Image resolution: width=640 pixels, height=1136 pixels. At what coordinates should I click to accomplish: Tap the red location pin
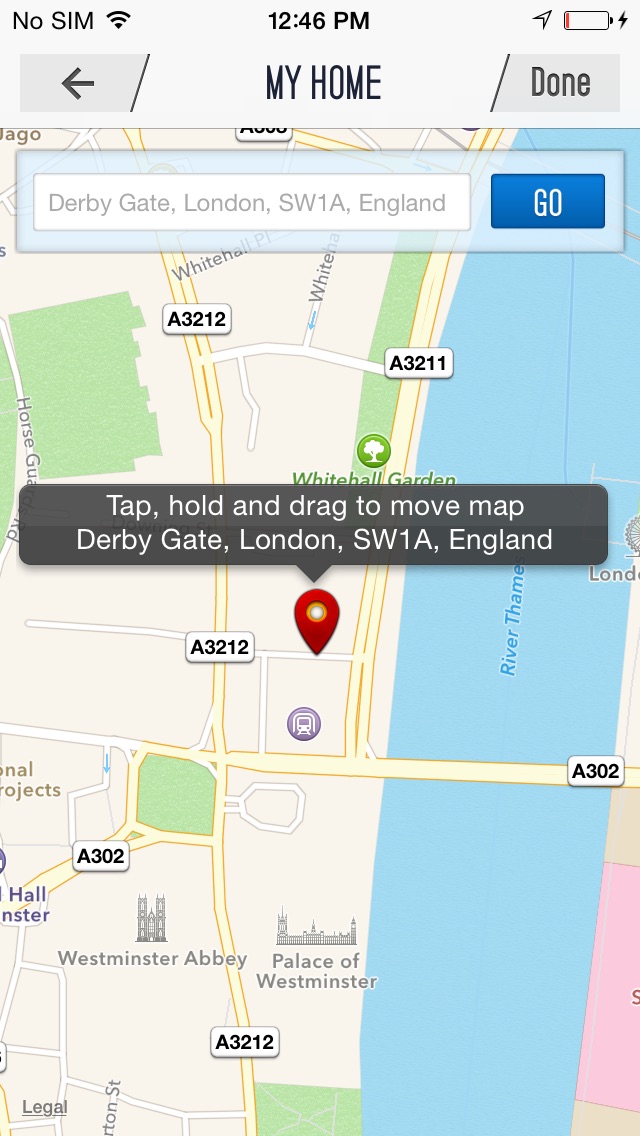[x=317, y=621]
